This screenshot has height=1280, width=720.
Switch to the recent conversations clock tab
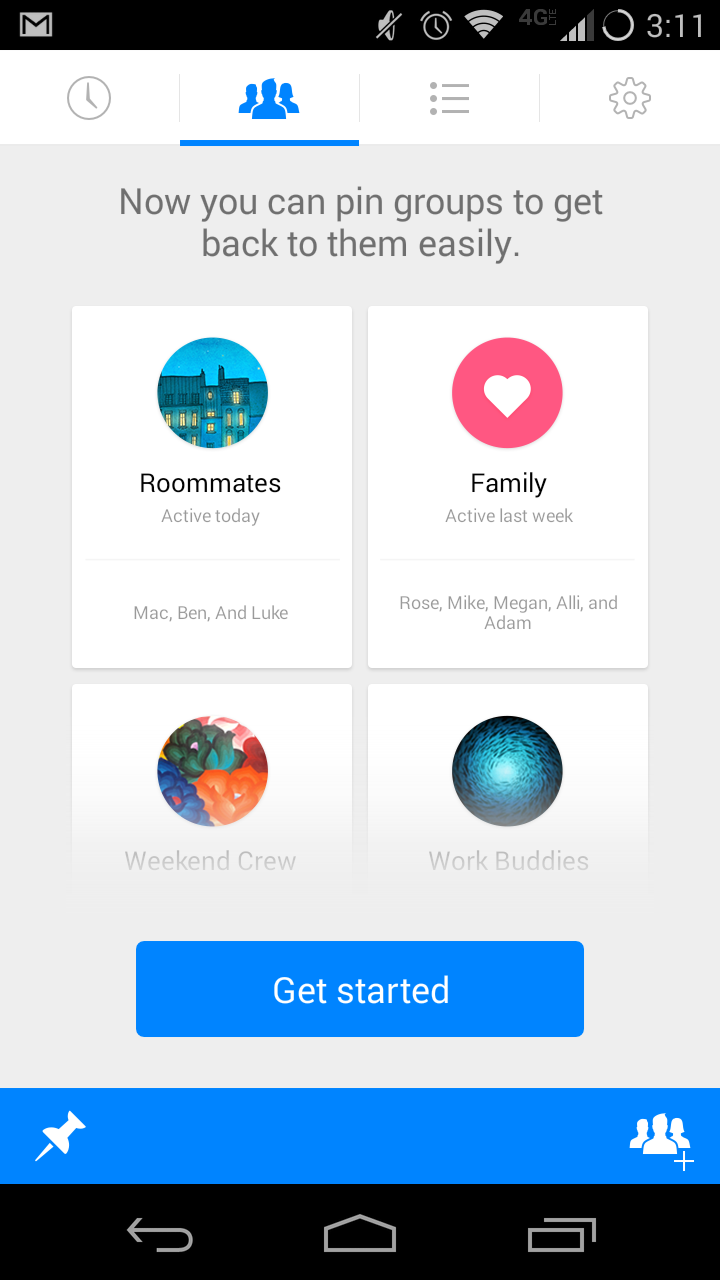pyautogui.click(x=89, y=98)
